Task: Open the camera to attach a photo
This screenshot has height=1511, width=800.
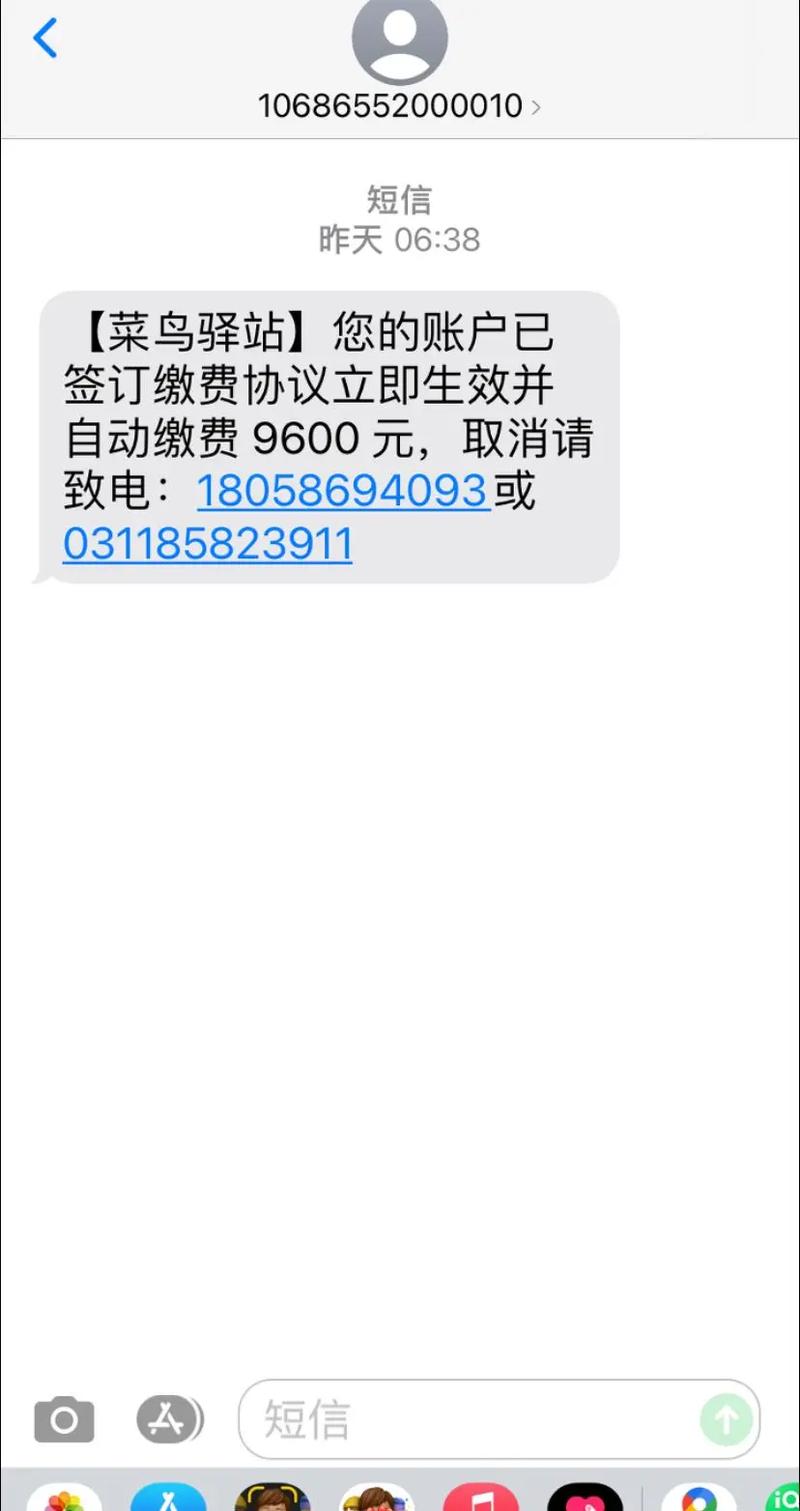Action: point(64,1419)
